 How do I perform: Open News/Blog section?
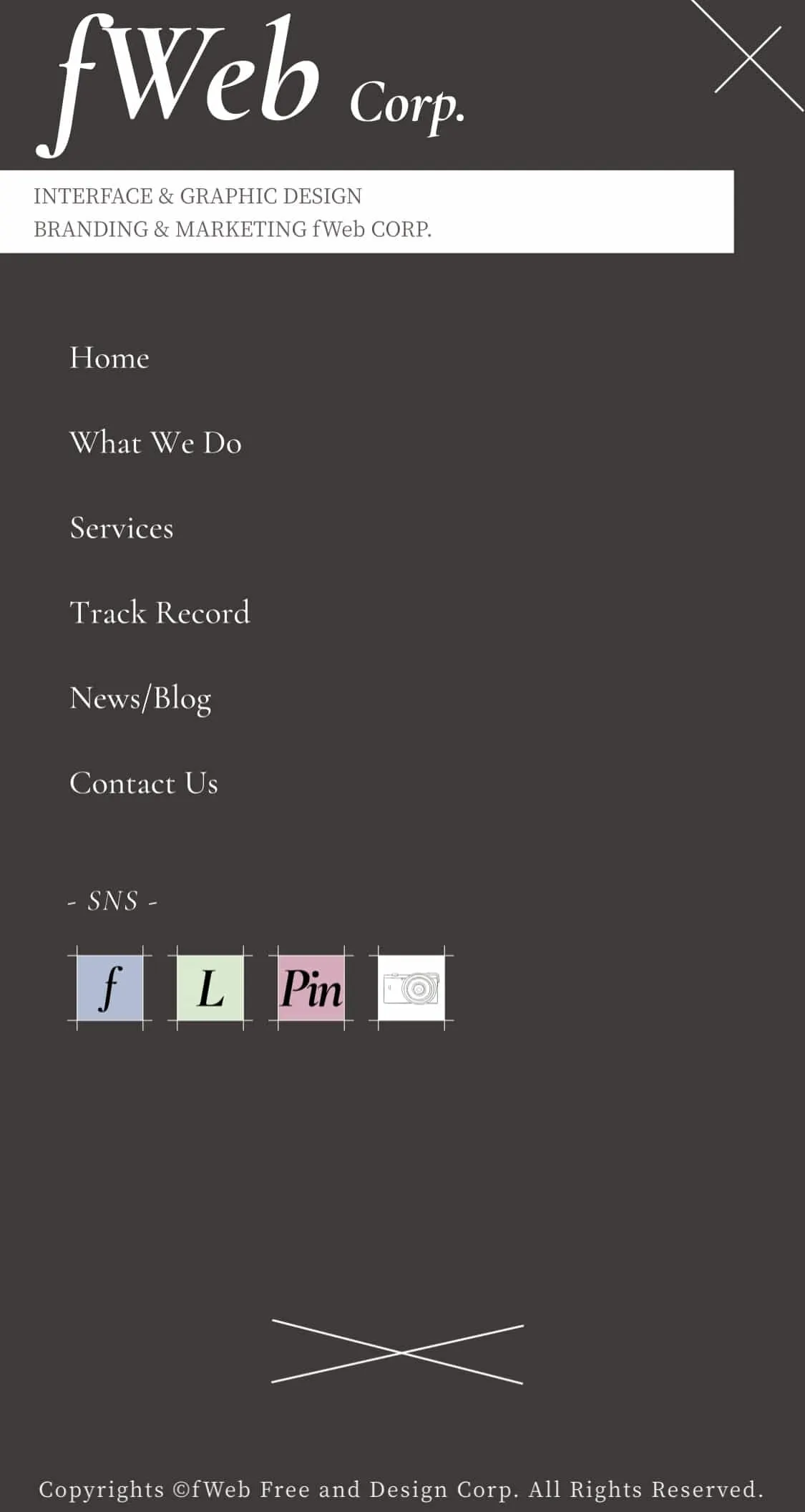pyautogui.click(x=140, y=698)
